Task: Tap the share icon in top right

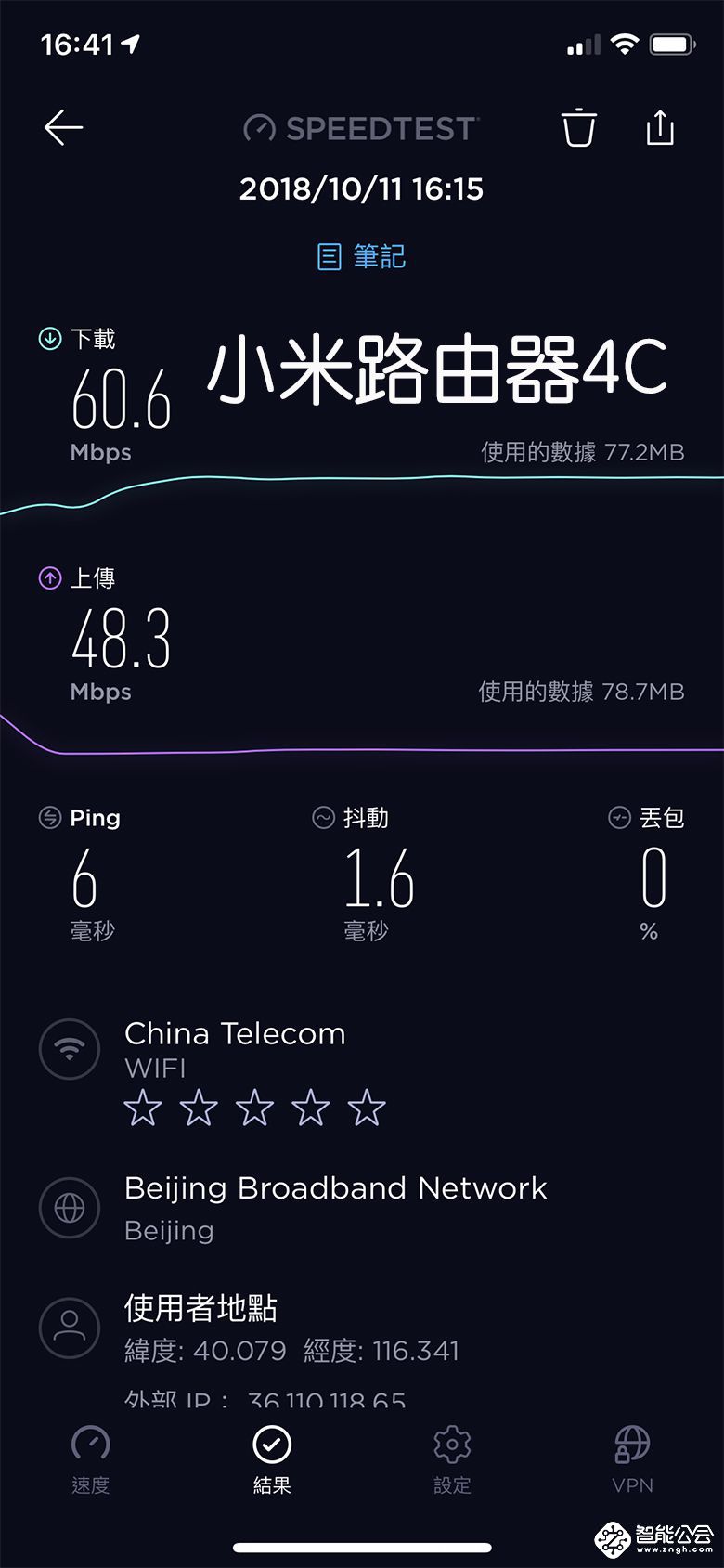Action: pyautogui.click(x=660, y=129)
